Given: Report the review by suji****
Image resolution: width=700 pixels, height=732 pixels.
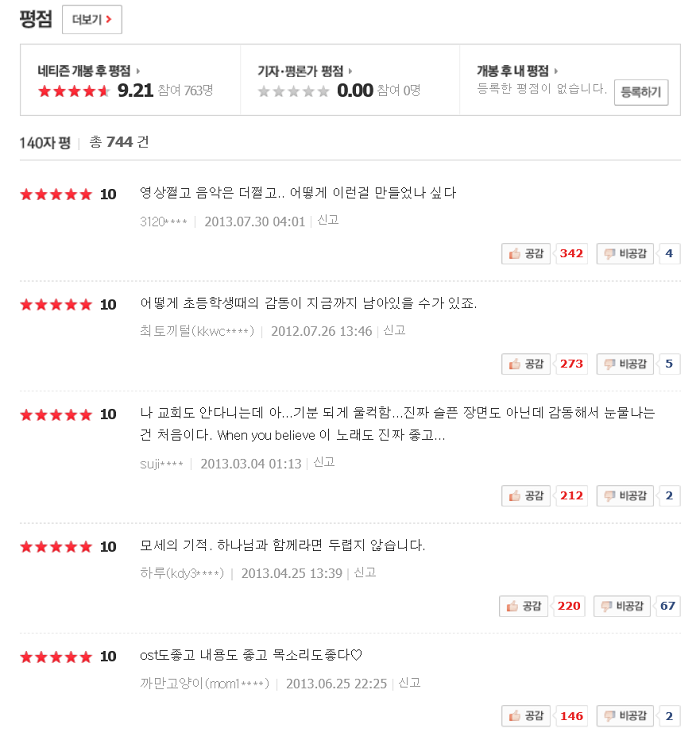Looking at the screenshot, I should coord(324,462).
